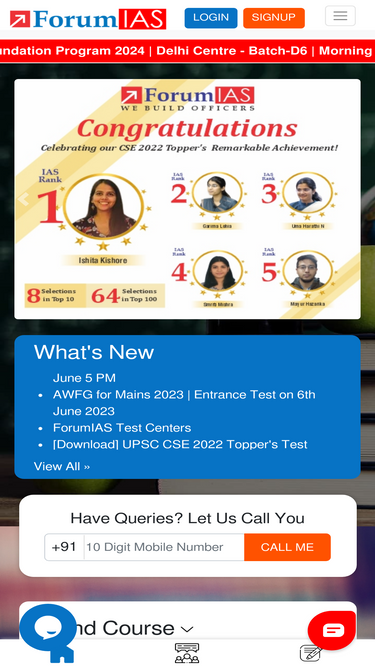375x667 pixels.
Task: Open the red chat support bubble
Action: click(x=332, y=630)
